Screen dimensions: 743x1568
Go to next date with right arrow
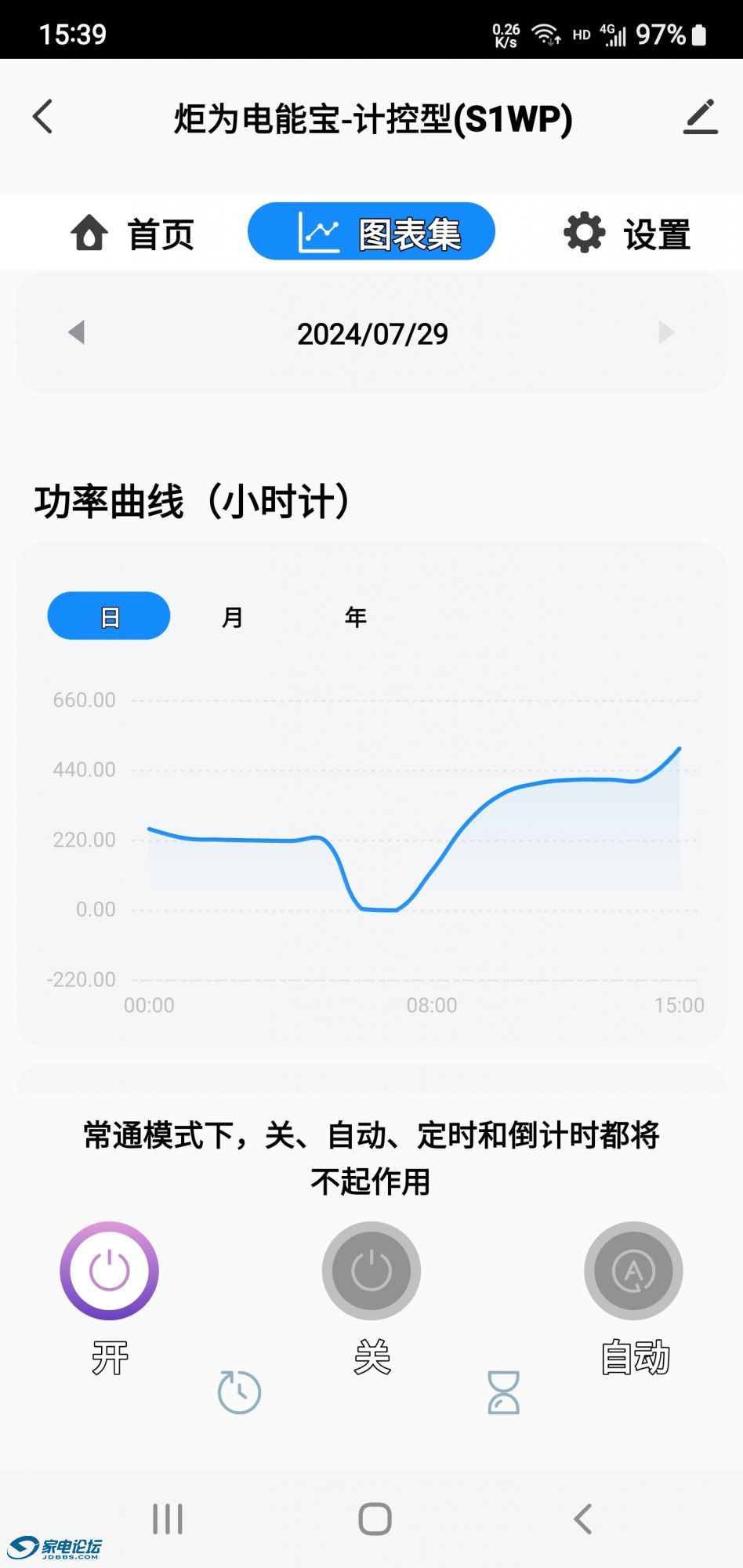pyautogui.click(x=665, y=332)
